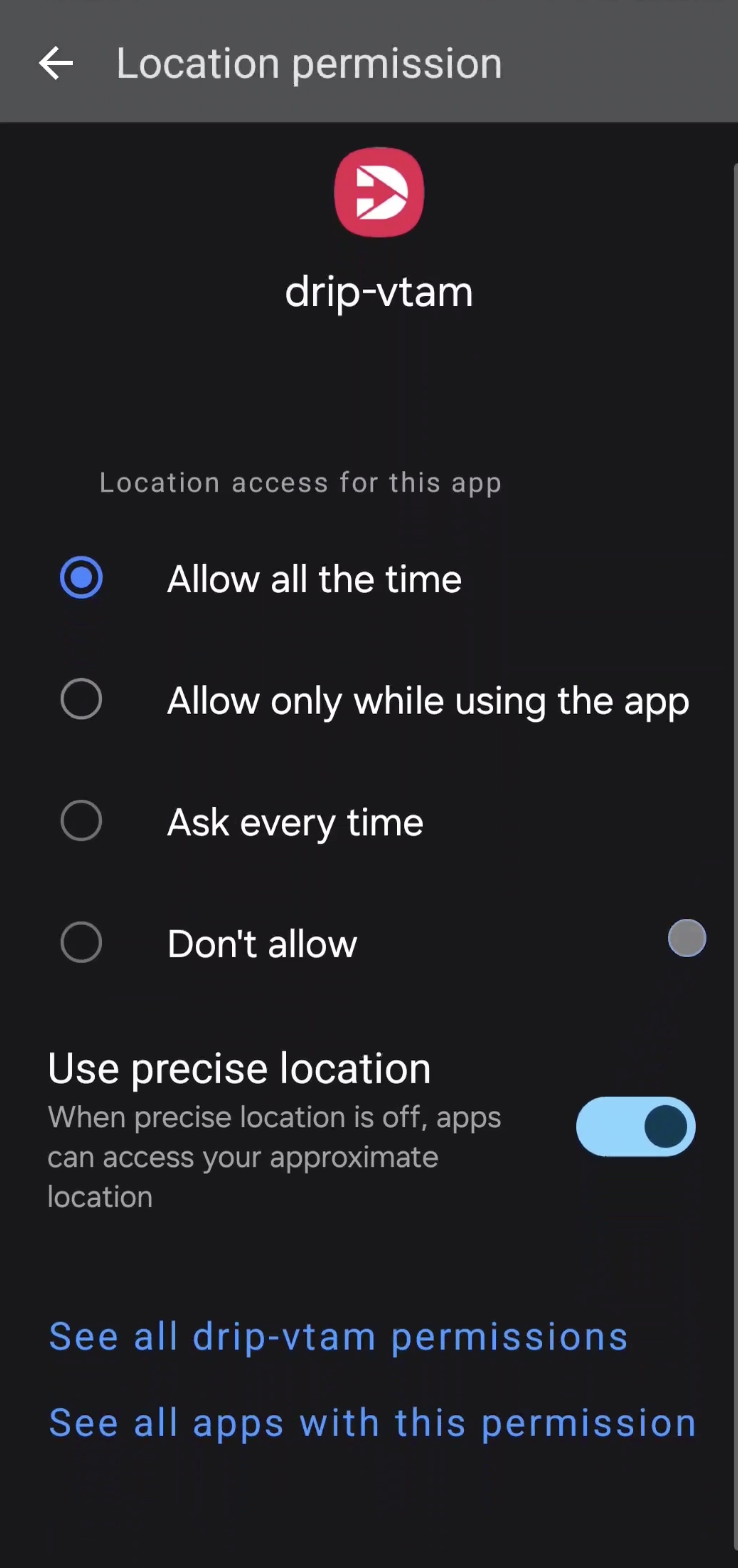Screen dimensions: 738x1568
Task: Select Allow all the time
Action: point(81,579)
